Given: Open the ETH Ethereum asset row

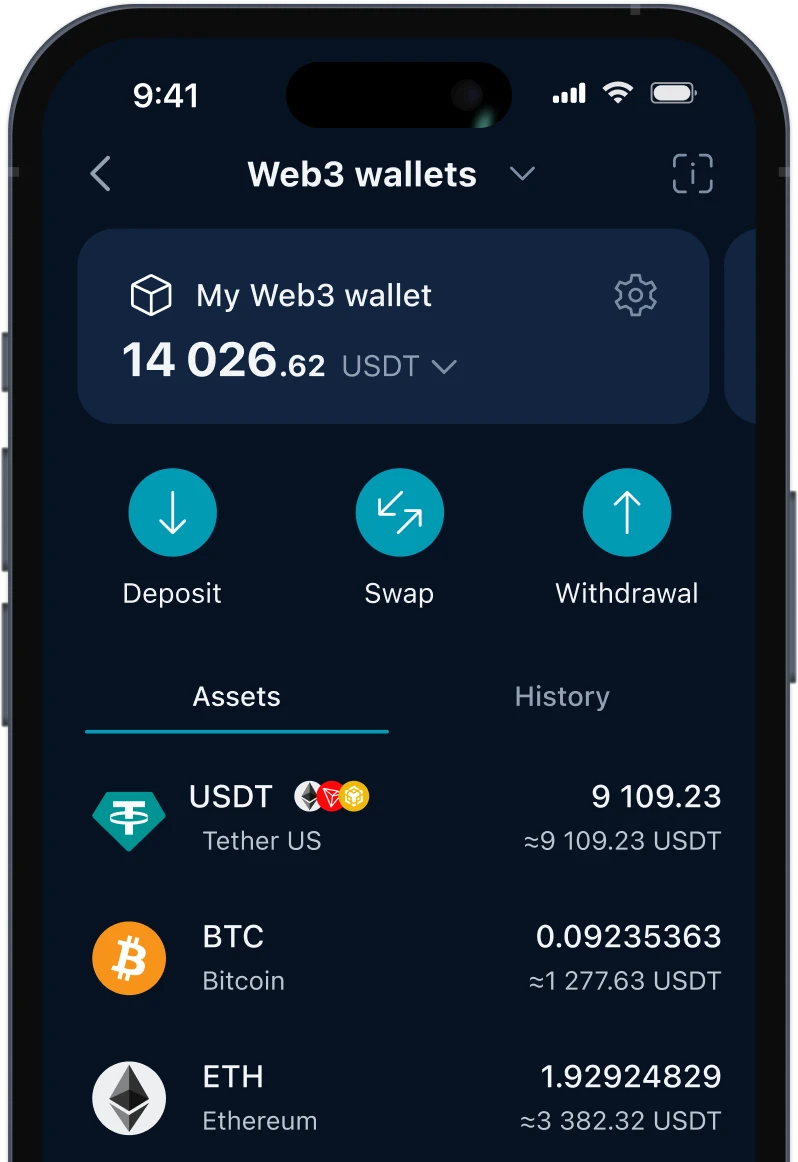Looking at the screenshot, I should (405, 1098).
